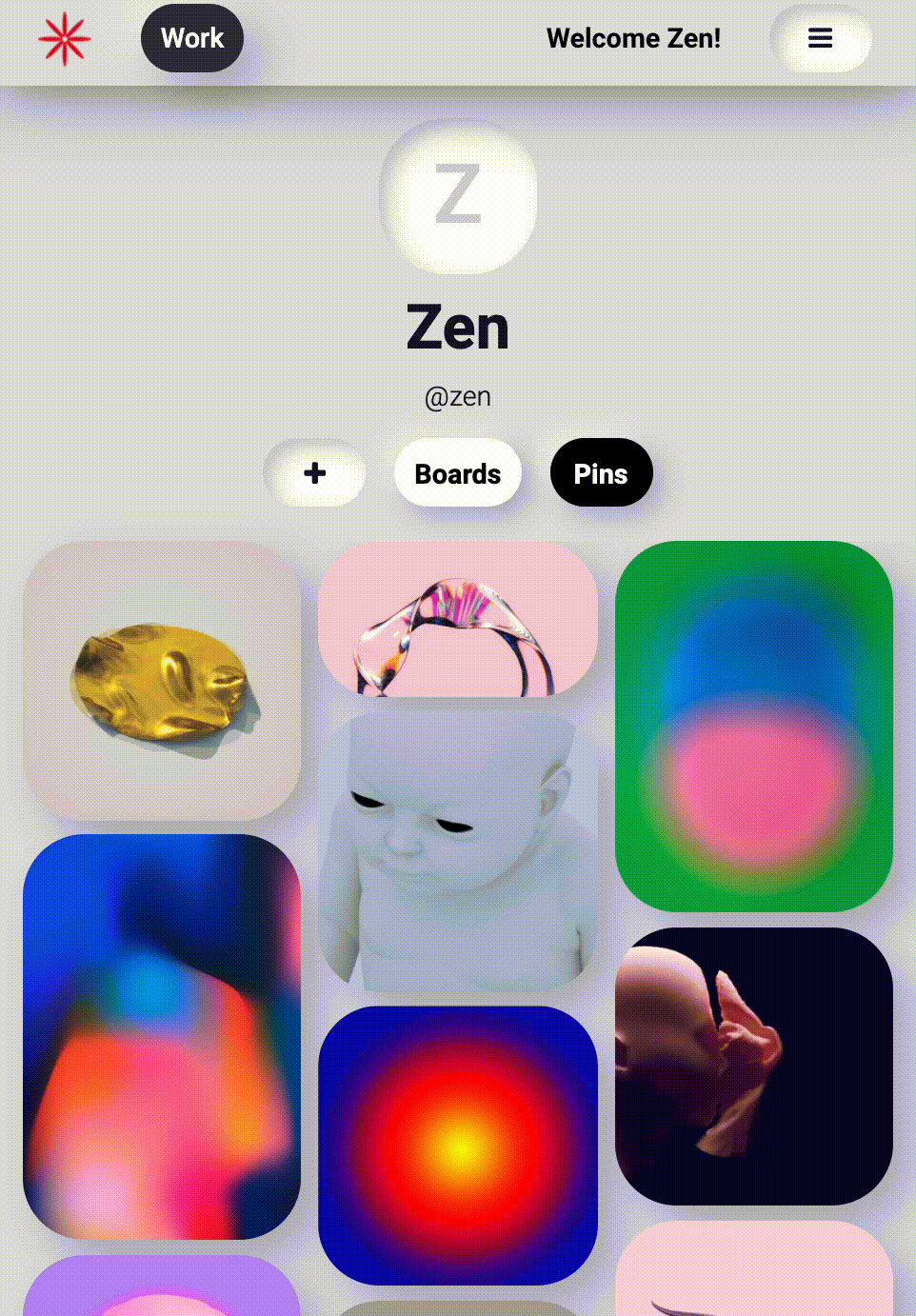Open the gold crumpled object pin
Viewport: 916px width, 1316px height.
[x=162, y=681]
